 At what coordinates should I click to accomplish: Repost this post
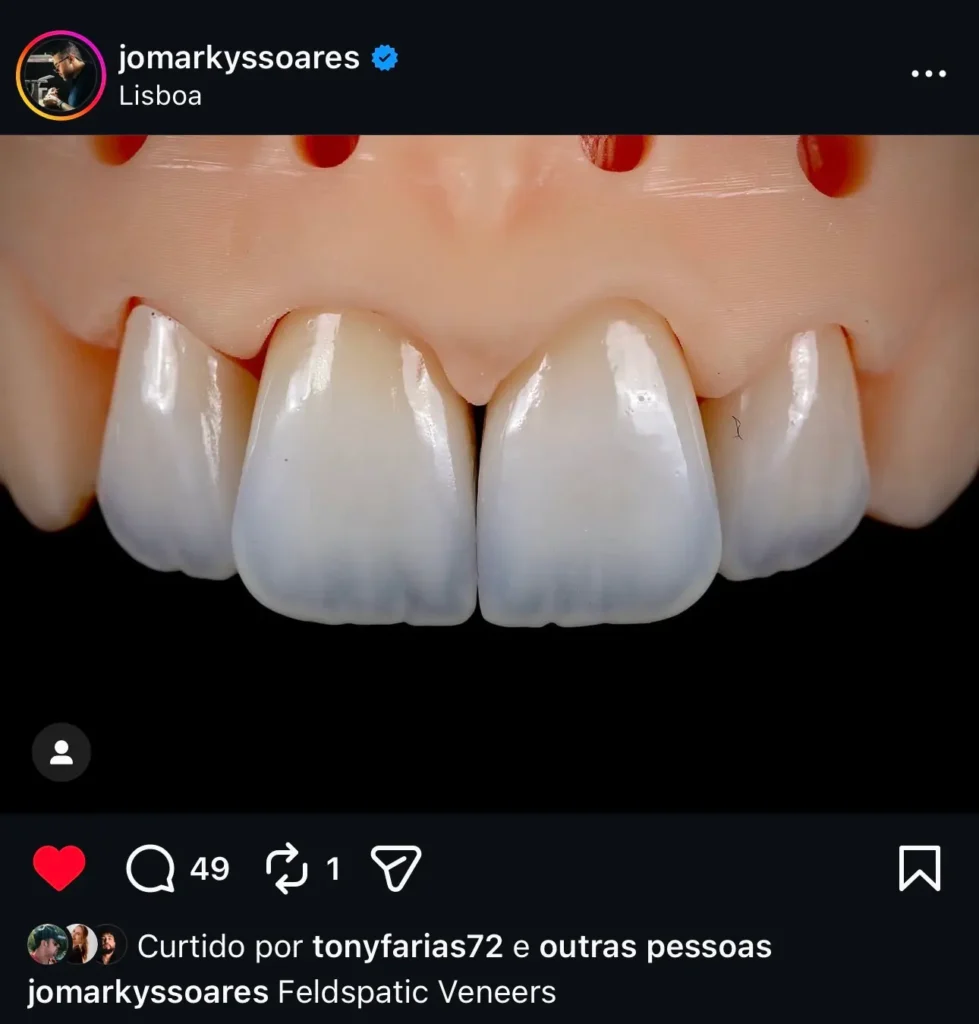287,868
